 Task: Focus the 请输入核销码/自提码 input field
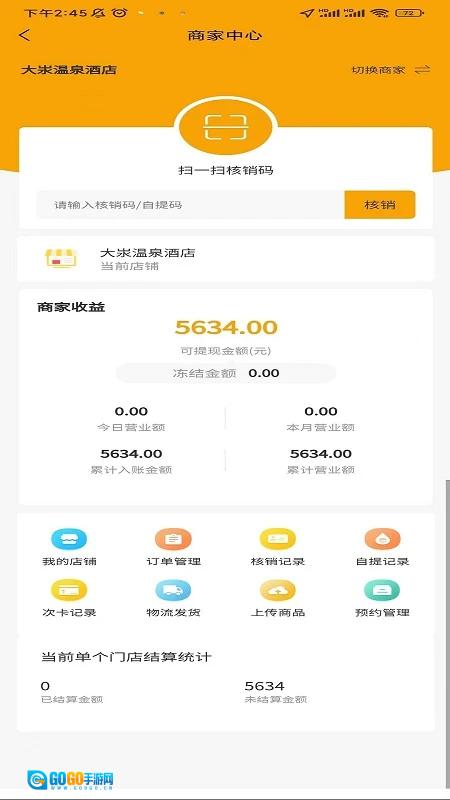[190, 205]
